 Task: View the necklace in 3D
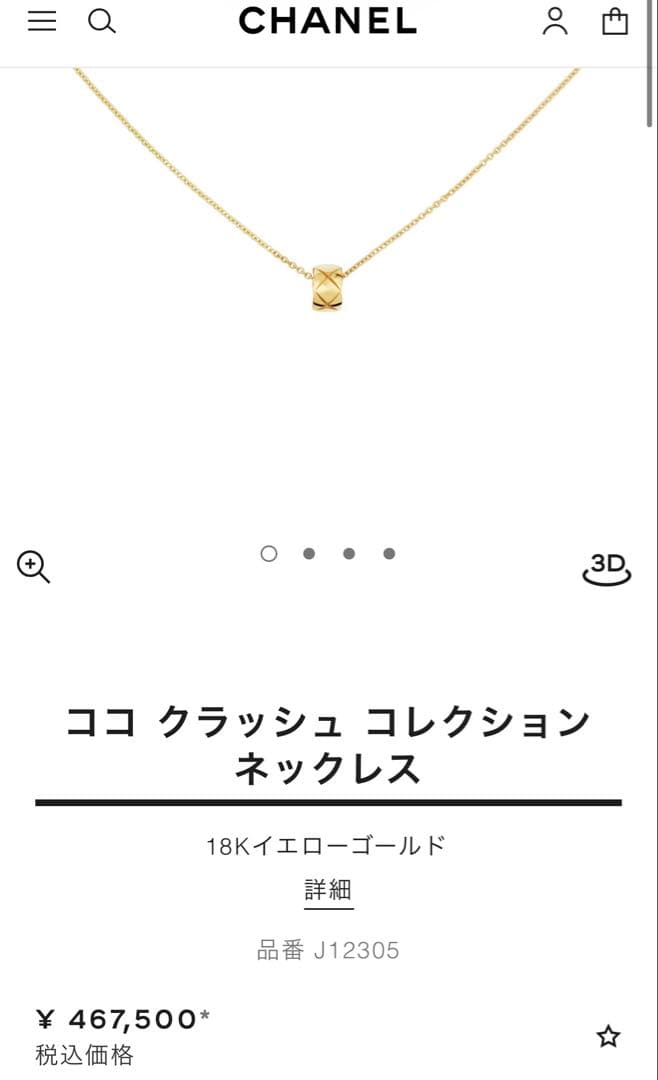click(606, 568)
